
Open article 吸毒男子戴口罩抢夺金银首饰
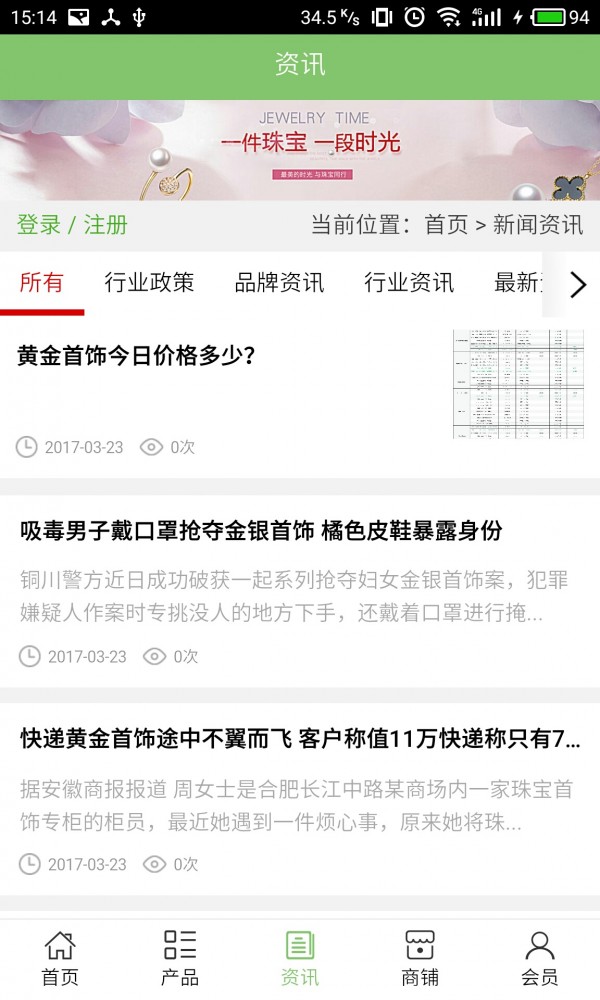260,531
